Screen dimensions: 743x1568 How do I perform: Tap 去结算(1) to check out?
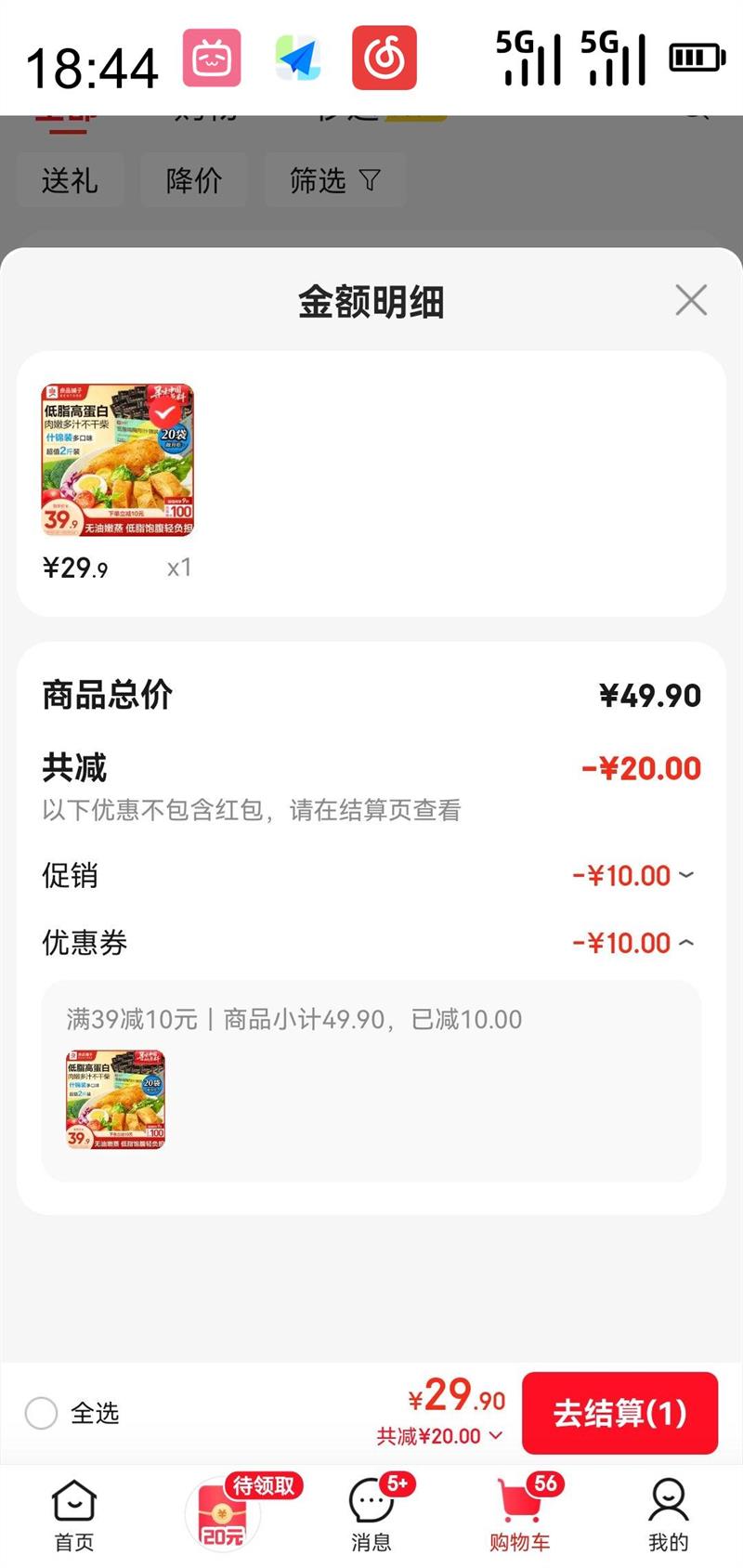[x=619, y=1413]
